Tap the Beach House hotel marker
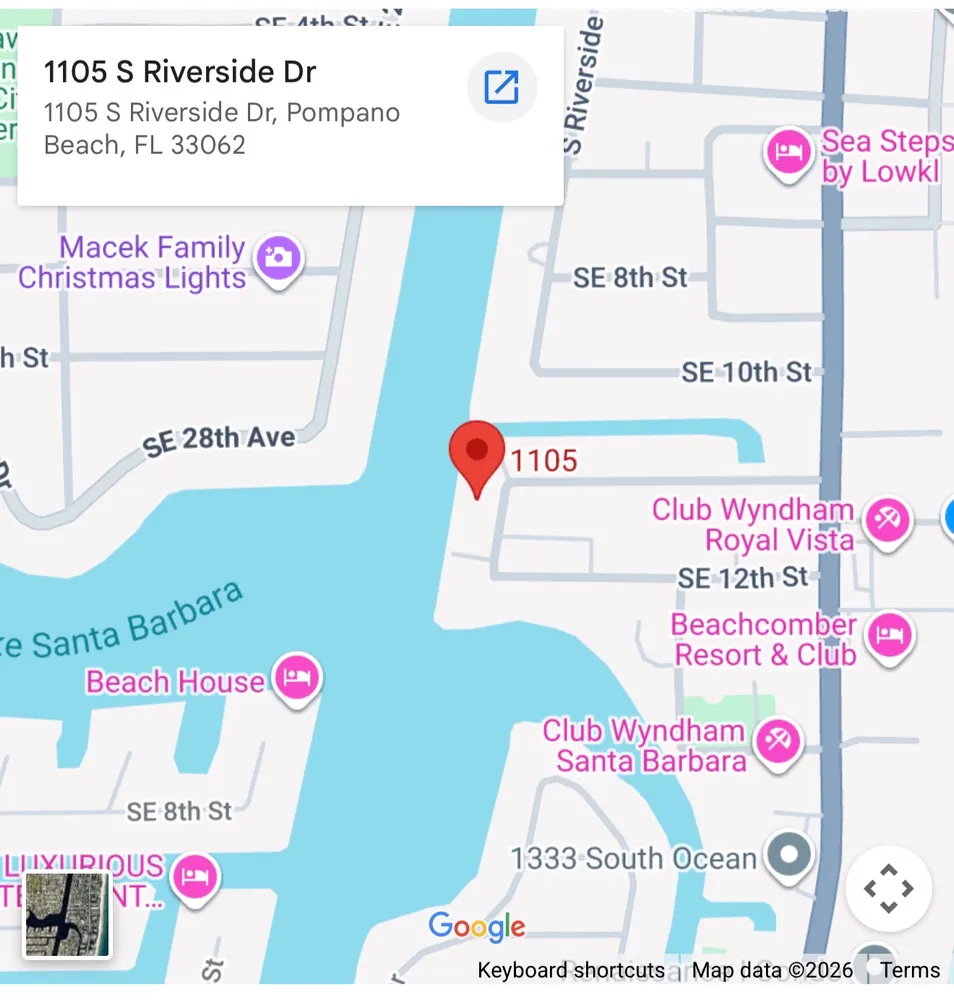The image size is (954, 1000). 297,678
